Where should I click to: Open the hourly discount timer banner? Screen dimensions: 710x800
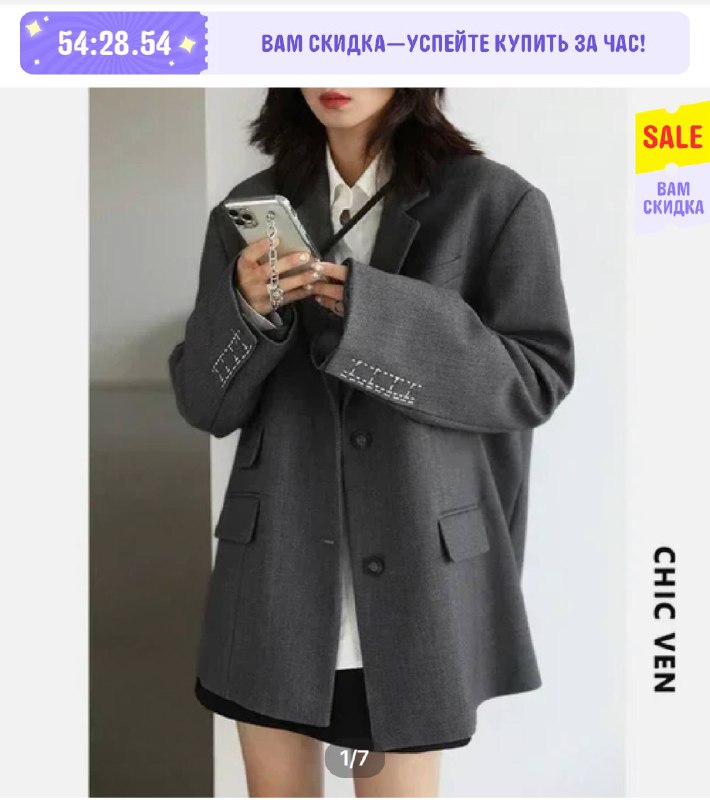tap(355, 43)
